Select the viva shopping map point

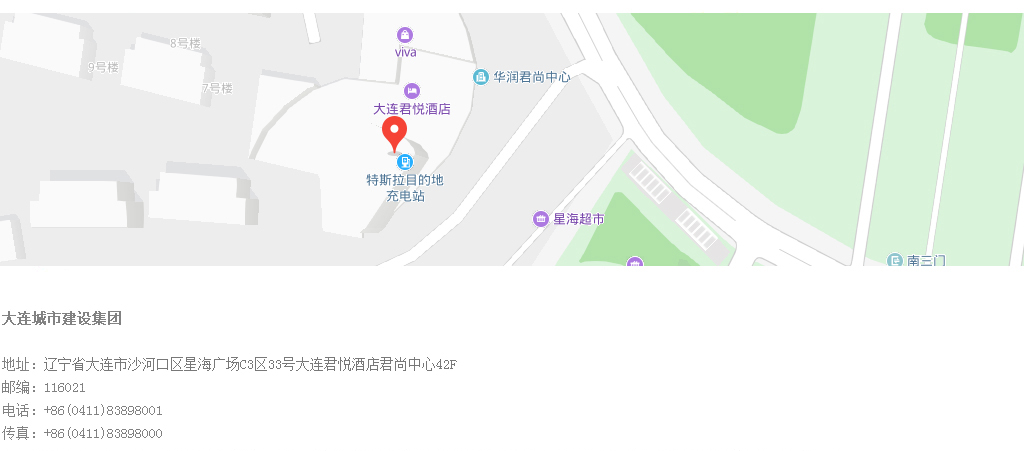pos(405,35)
